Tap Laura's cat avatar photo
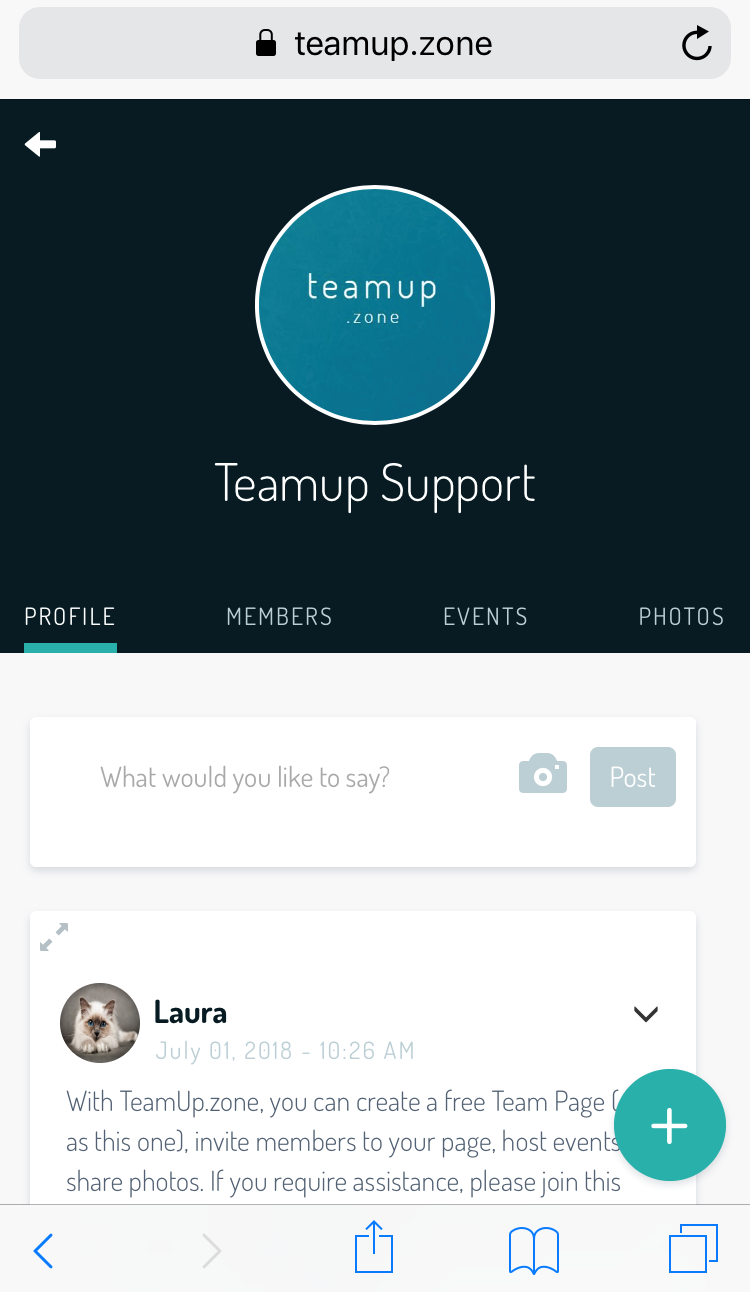 (x=100, y=1022)
